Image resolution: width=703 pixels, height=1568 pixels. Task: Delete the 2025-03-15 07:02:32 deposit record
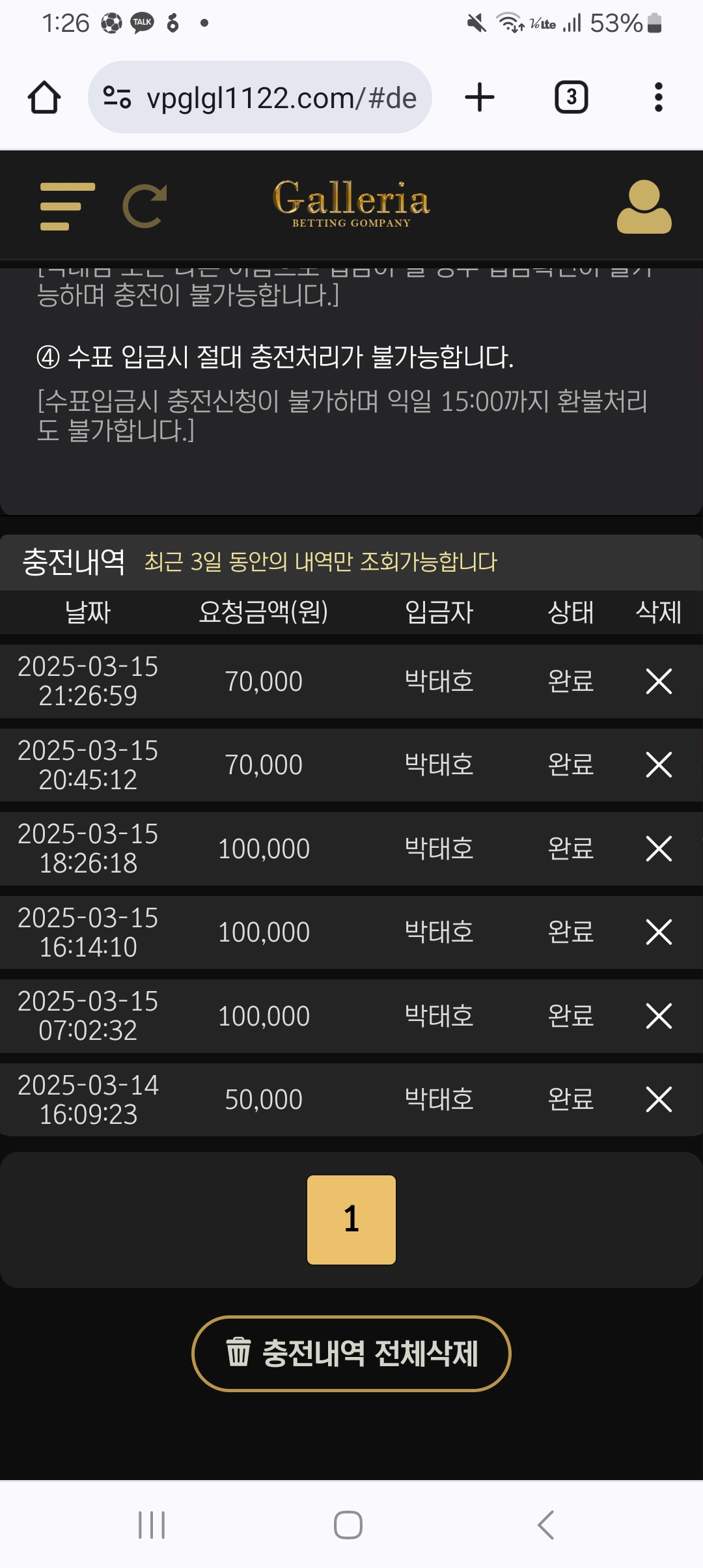659,1016
